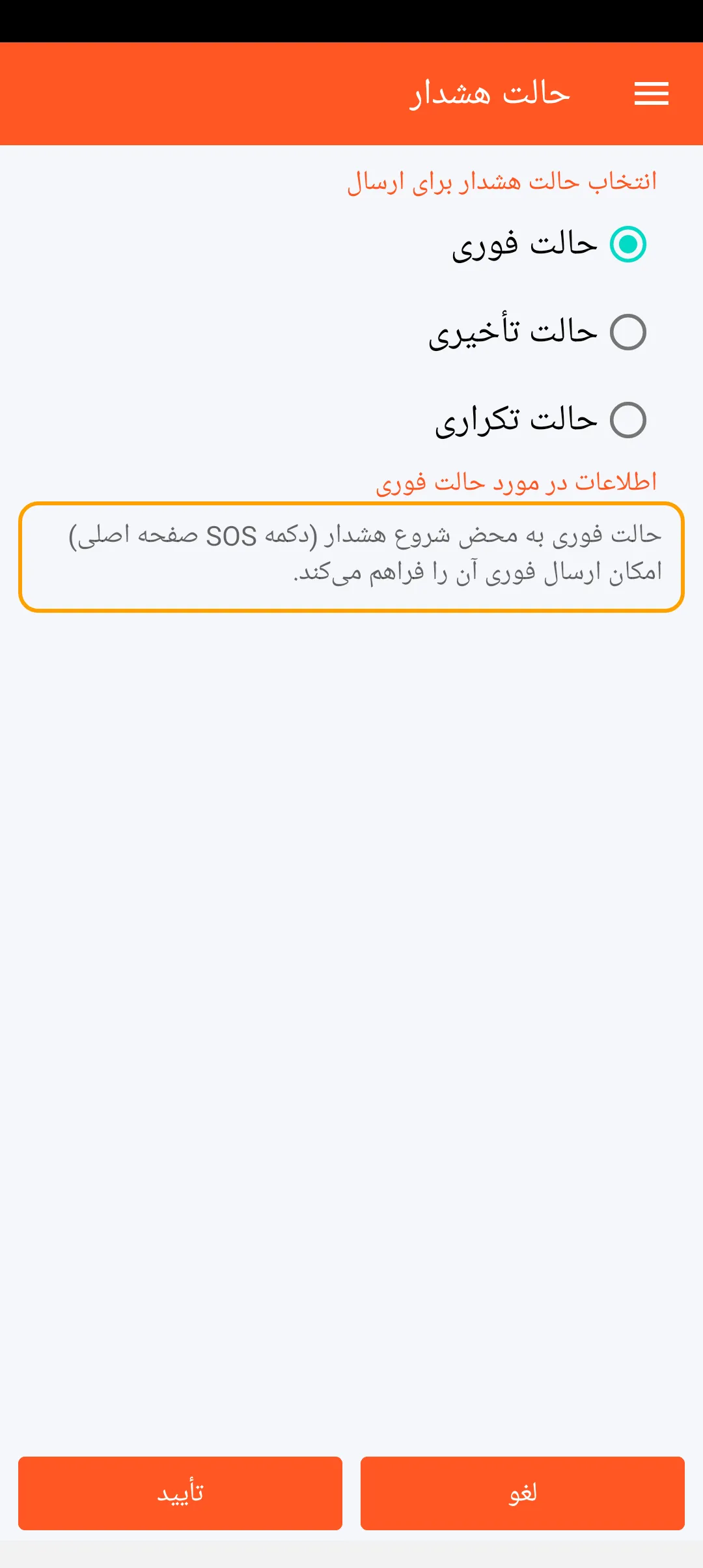The width and height of the screenshot is (703, 1568).
Task: Confirm with the تأیید button
Action: pyautogui.click(x=180, y=1493)
